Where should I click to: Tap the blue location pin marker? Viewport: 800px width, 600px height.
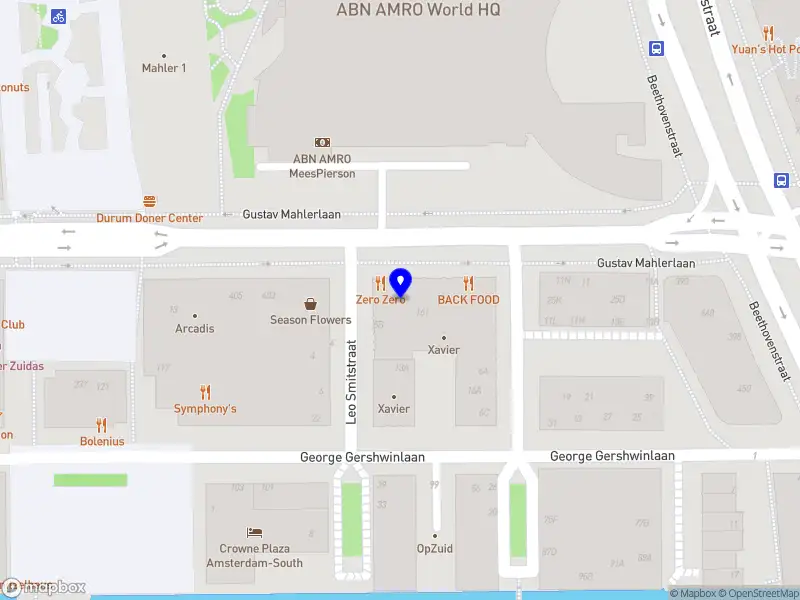coord(400,282)
